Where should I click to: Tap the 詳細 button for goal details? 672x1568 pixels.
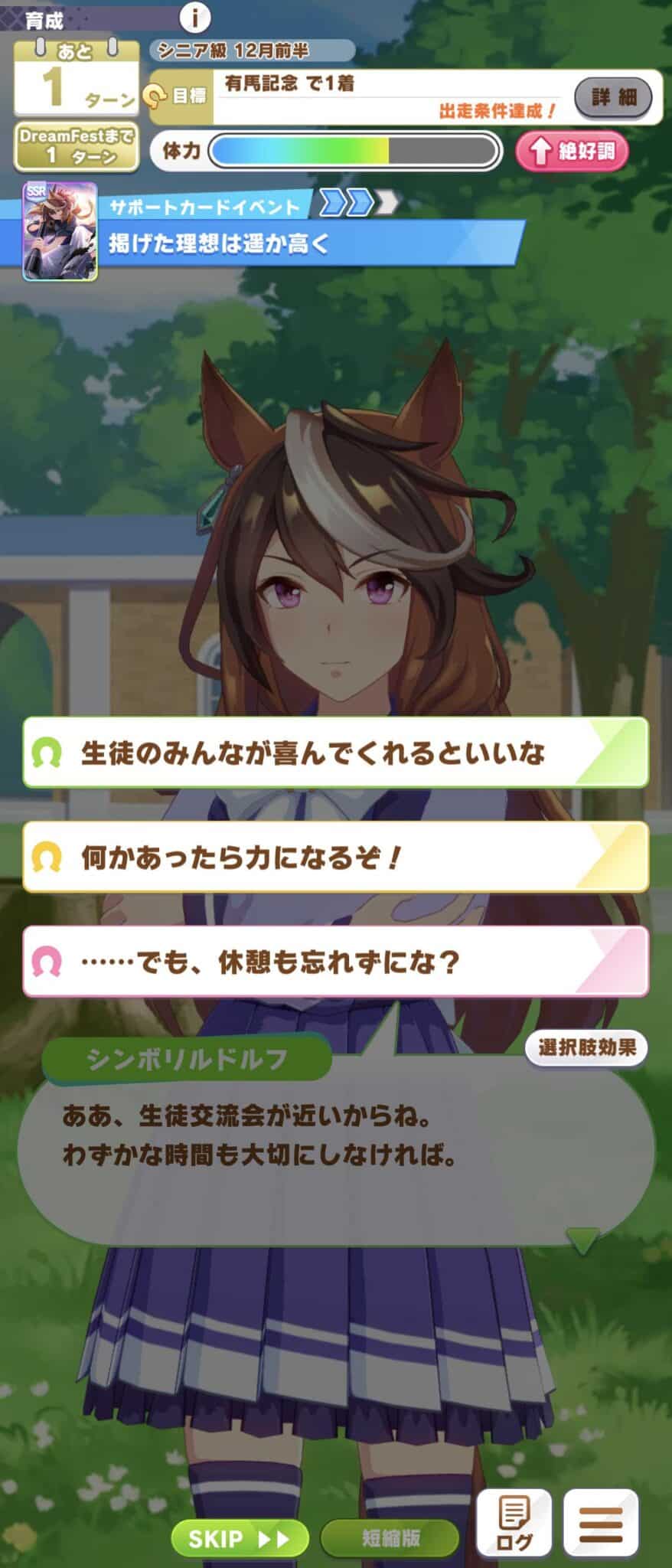[614, 97]
